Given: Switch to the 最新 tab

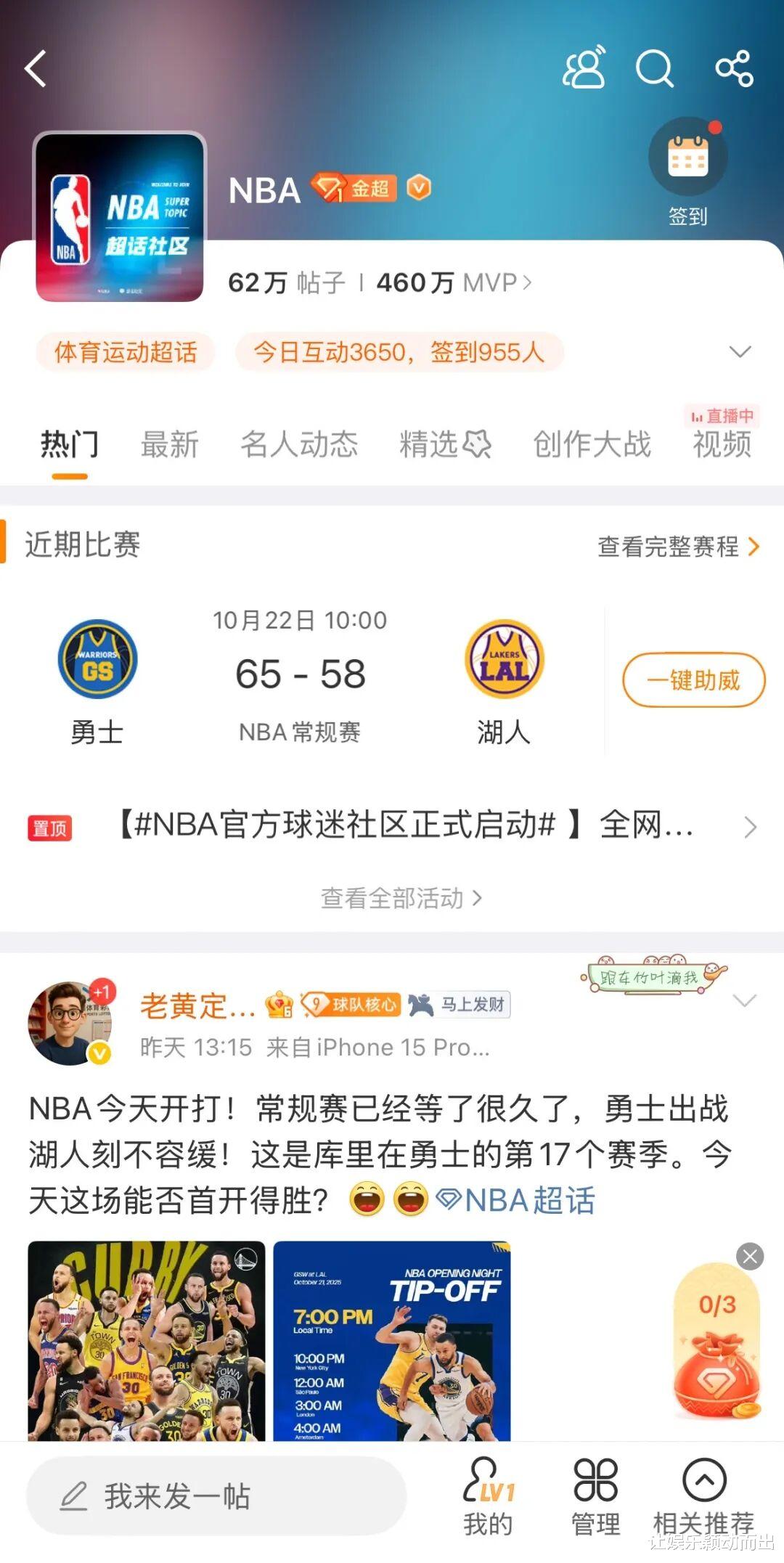Looking at the screenshot, I should 170,444.
